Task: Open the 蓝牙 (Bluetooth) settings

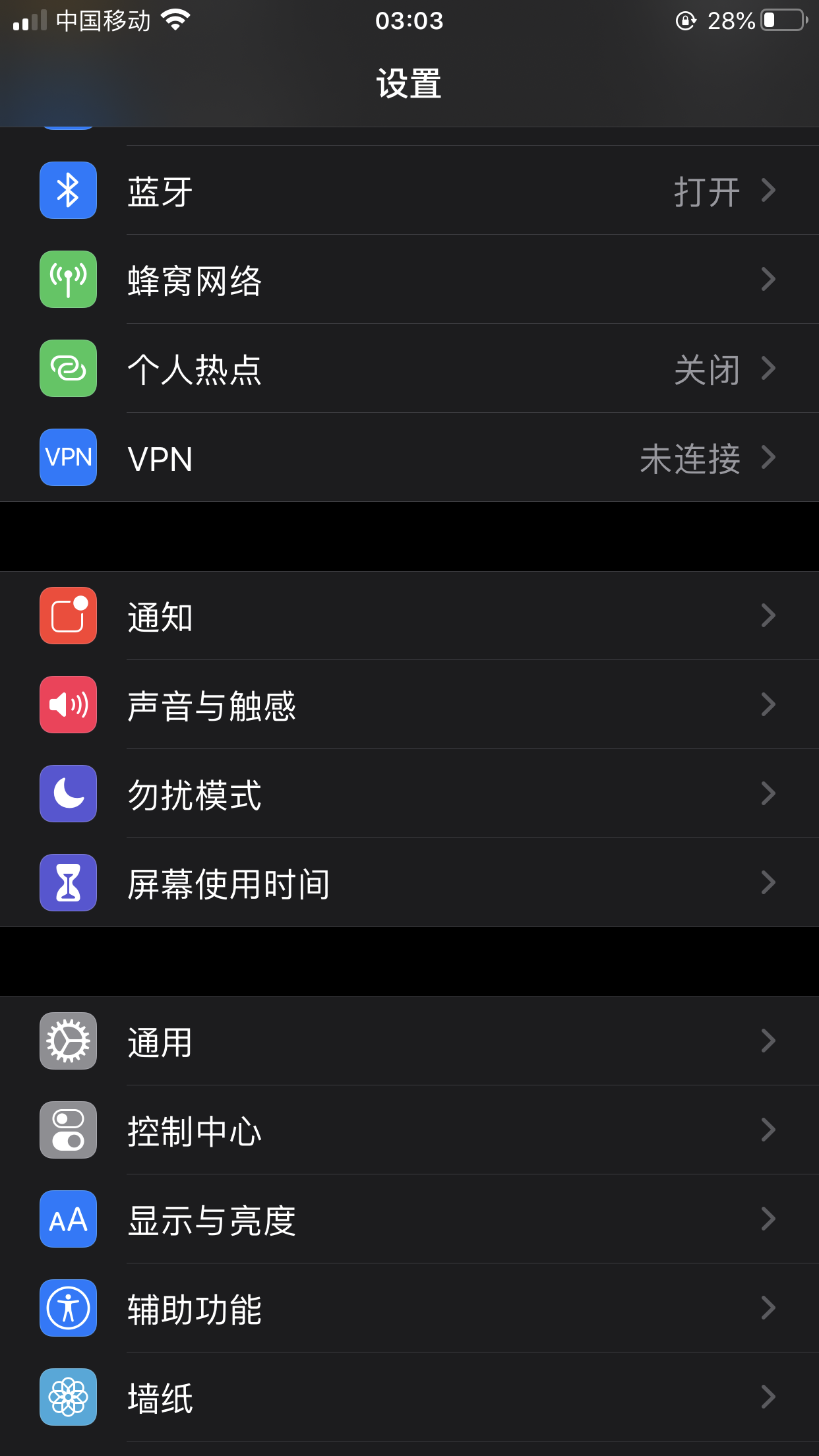Action: click(409, 191)
